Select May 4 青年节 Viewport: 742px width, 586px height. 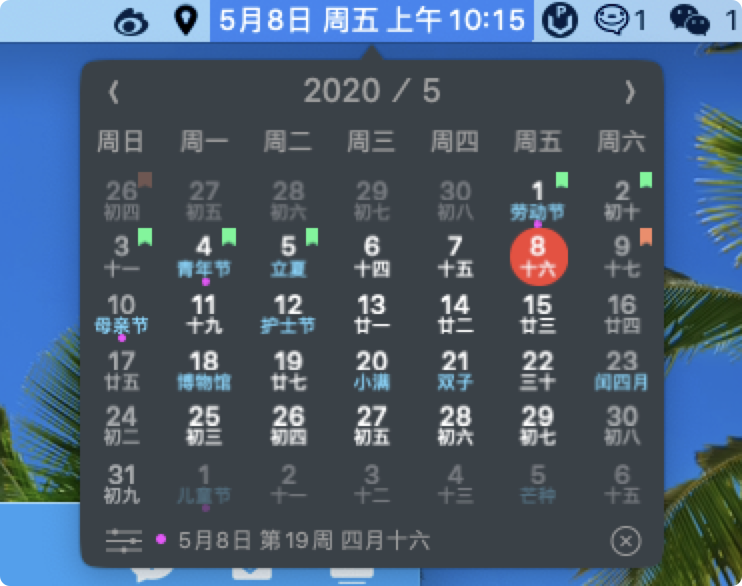click(204, 255)
